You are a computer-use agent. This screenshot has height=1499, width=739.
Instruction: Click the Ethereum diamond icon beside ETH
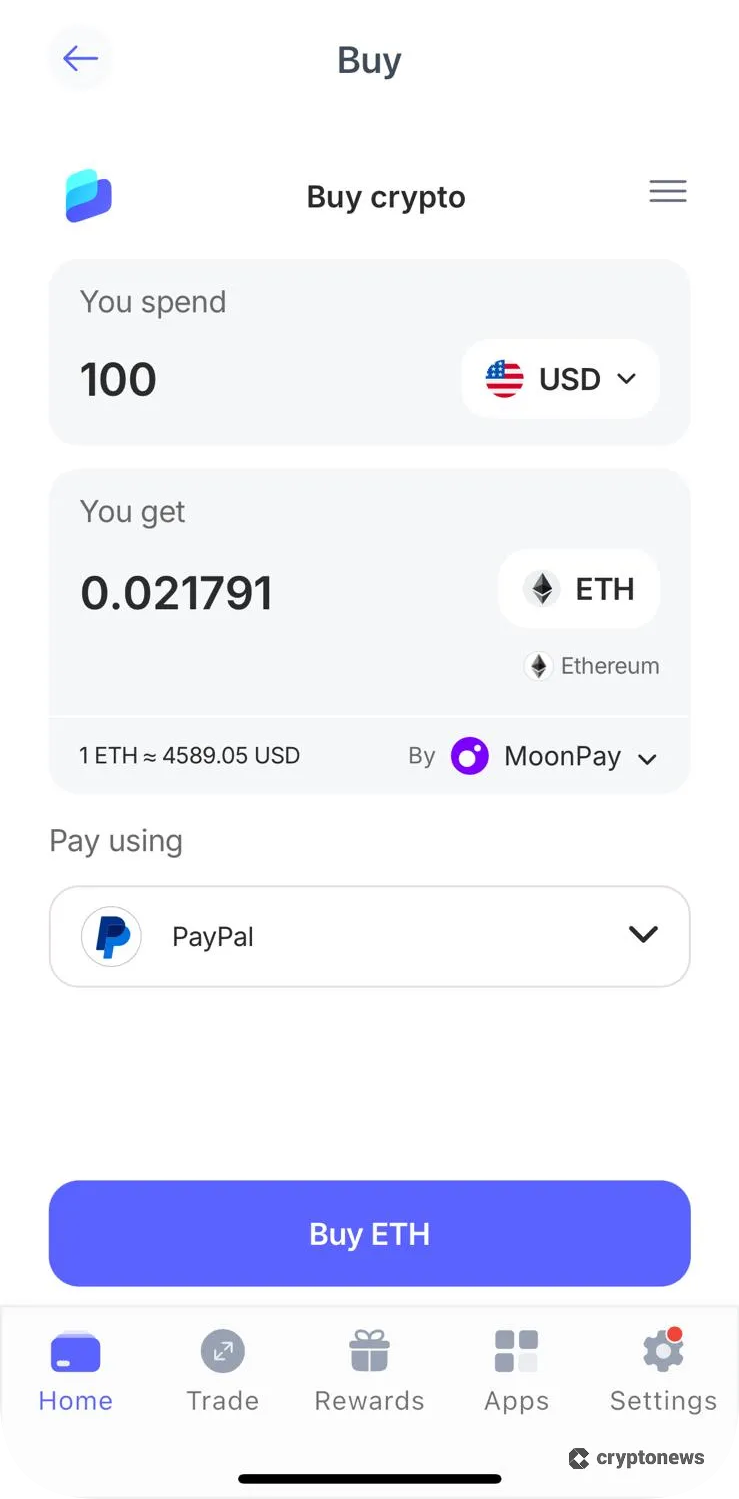pos(543,588)
